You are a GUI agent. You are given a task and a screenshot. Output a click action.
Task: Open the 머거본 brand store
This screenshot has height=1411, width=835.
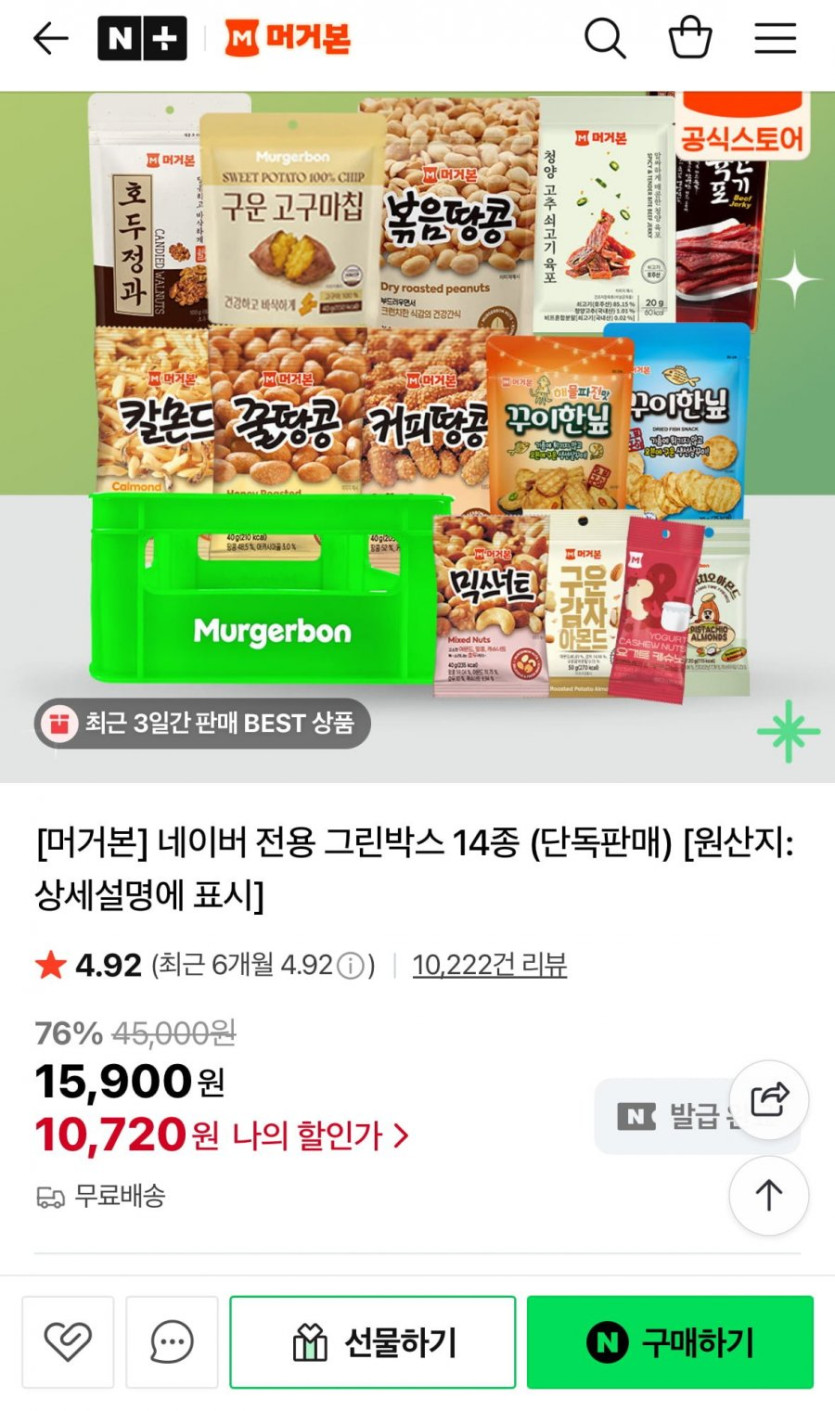[x=288, y=39]
